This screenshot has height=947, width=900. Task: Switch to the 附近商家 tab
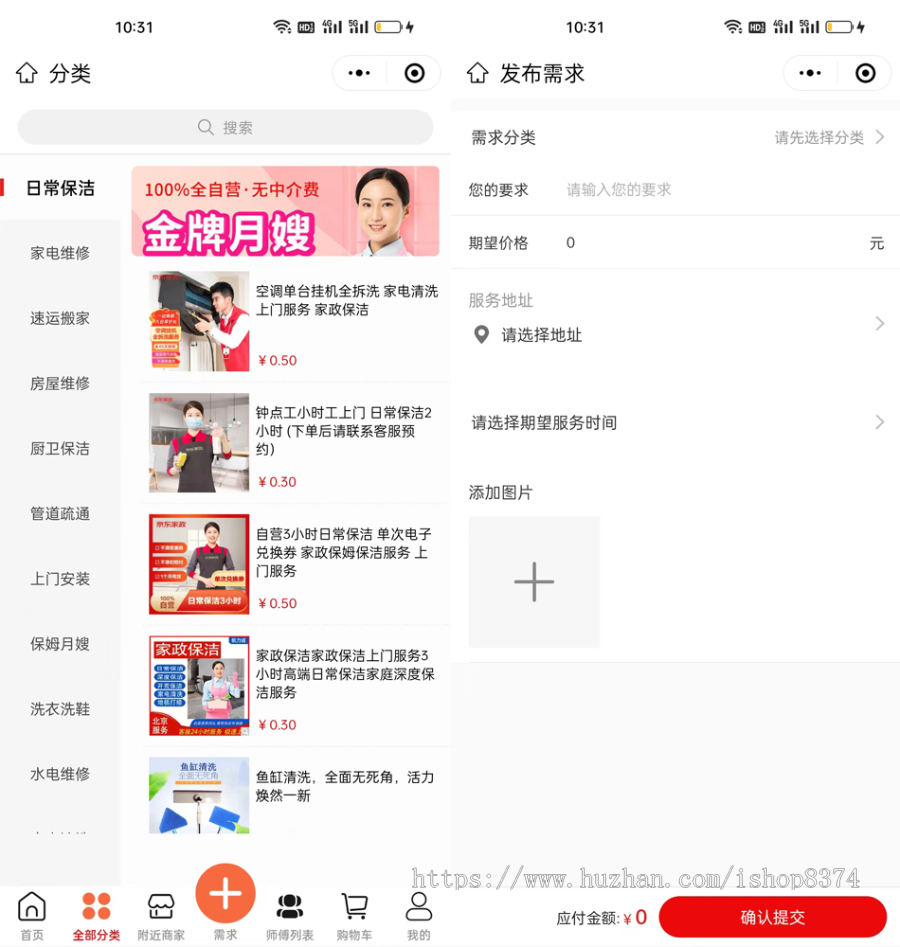click(160, 916)
